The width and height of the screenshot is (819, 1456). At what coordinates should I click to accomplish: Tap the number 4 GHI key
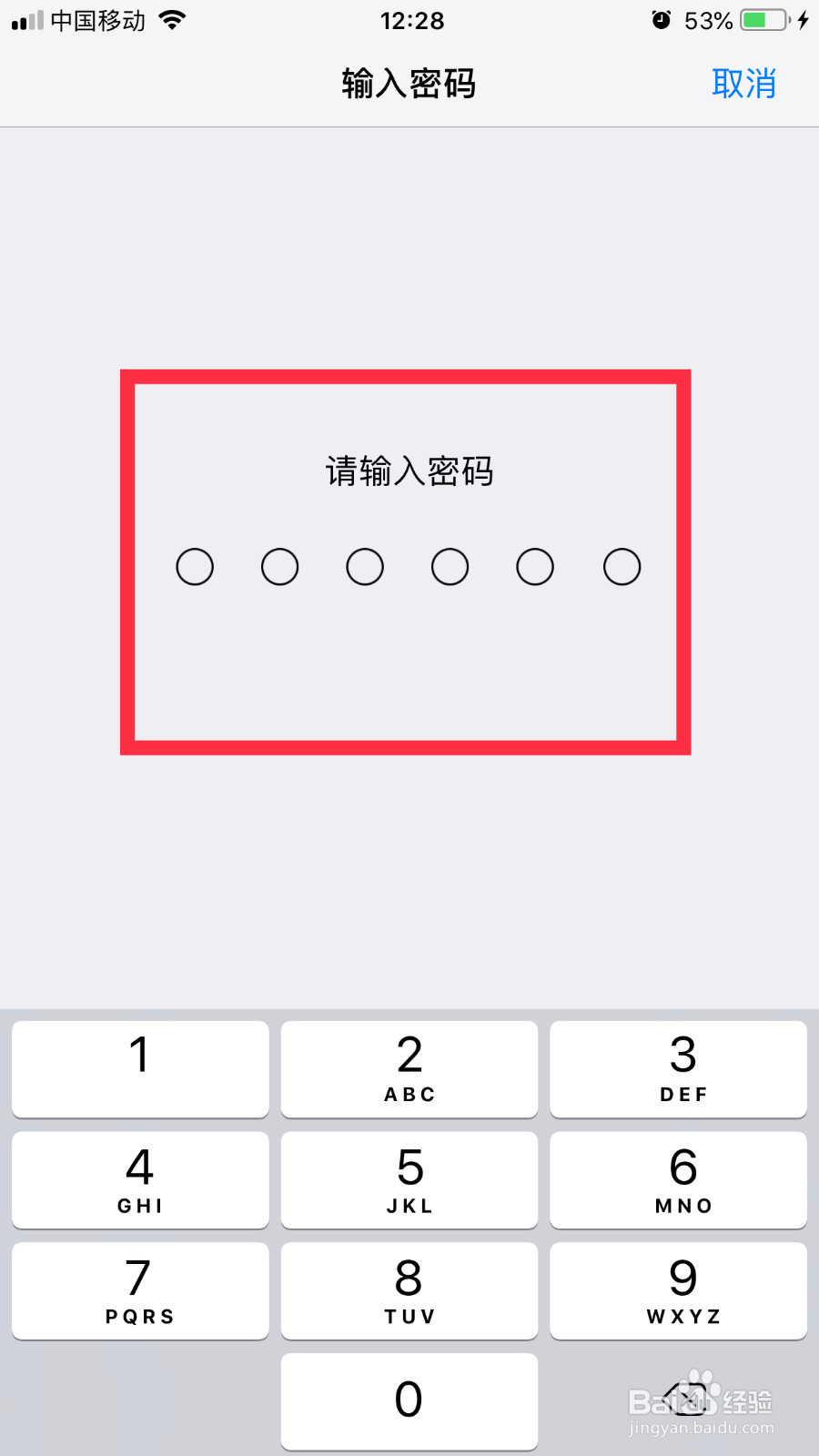pyautogui.click(x=138, y=1179)
